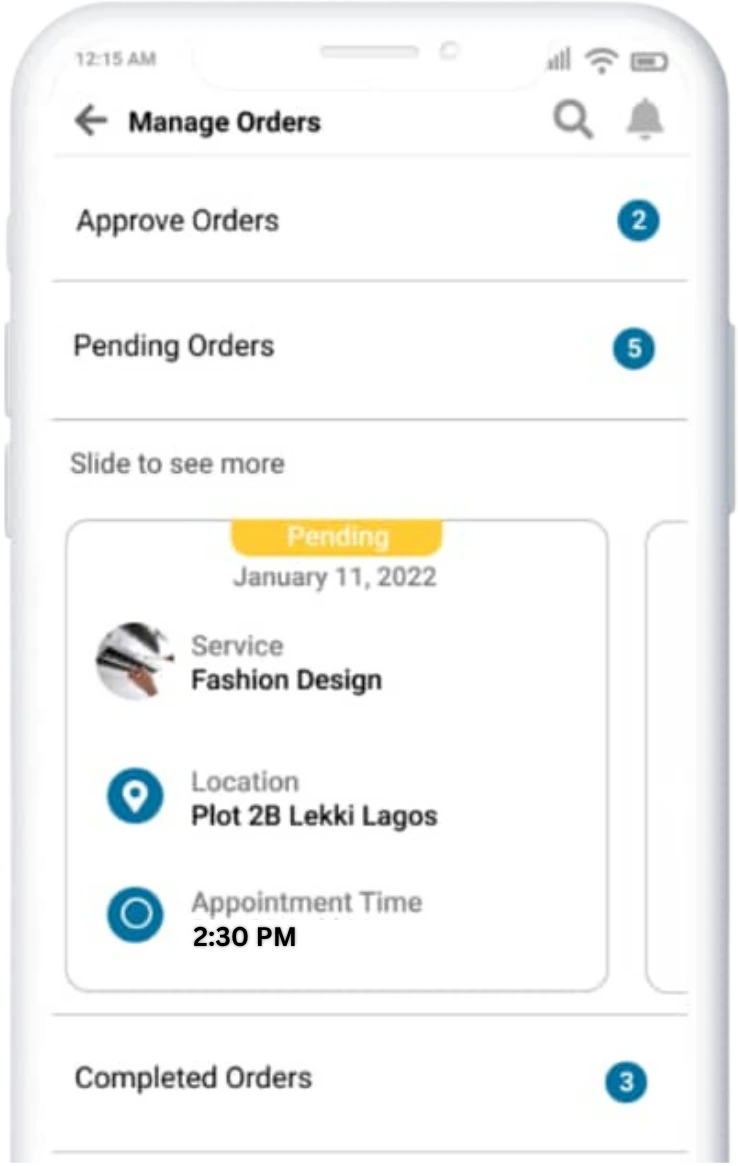Screen dimensions: 738x1166
Task: Open the Completed Orders row
Action: tap(370, 1080)
